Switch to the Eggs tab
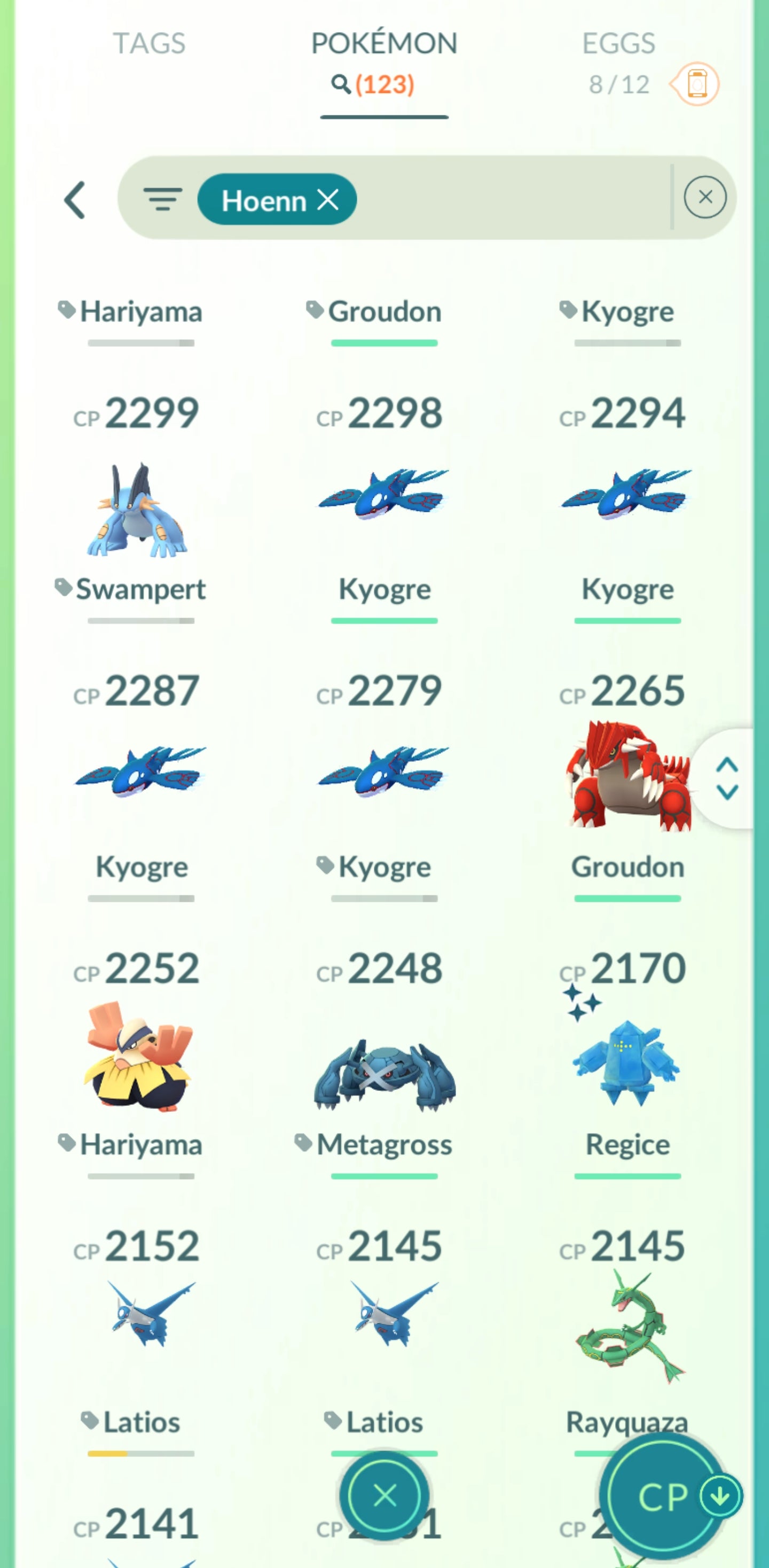Image resolution: width=769 pixels, height=1568 pixels. [618, 44]
